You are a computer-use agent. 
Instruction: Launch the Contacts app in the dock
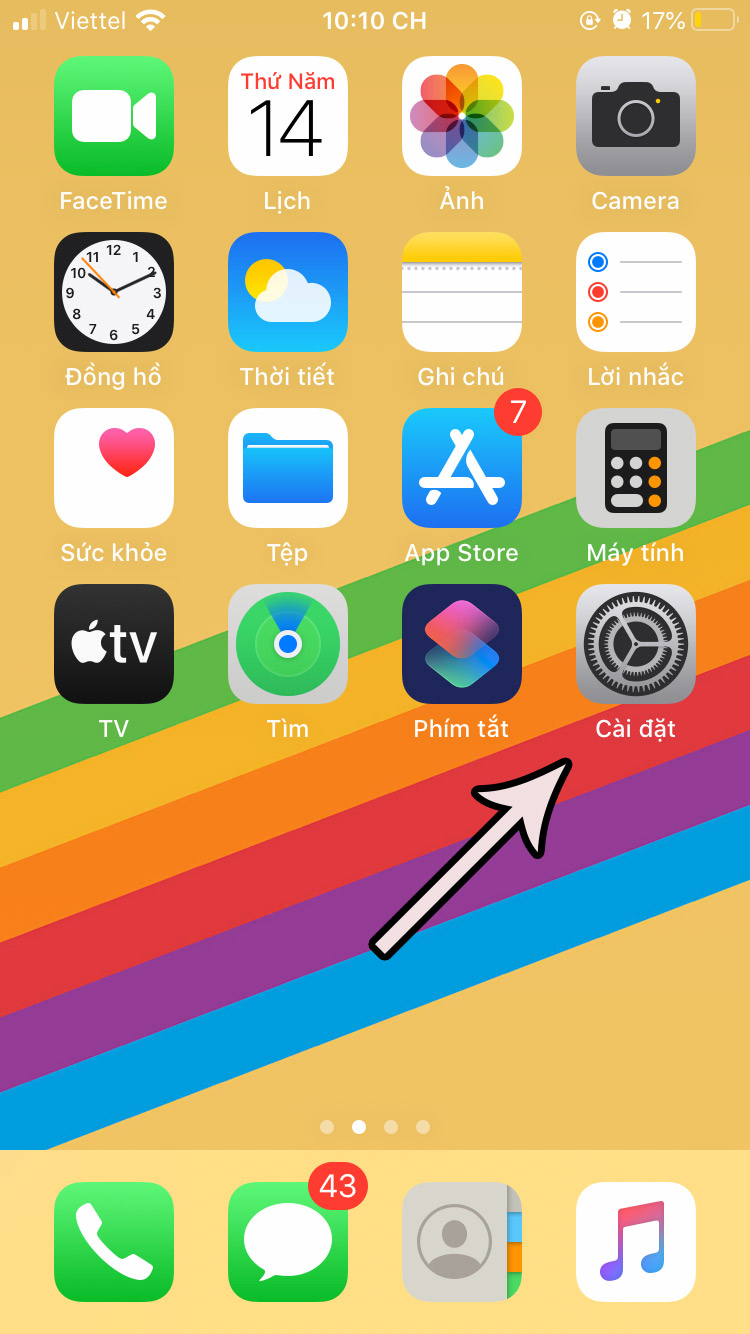pyautogui.click(x=462, y=1242)
